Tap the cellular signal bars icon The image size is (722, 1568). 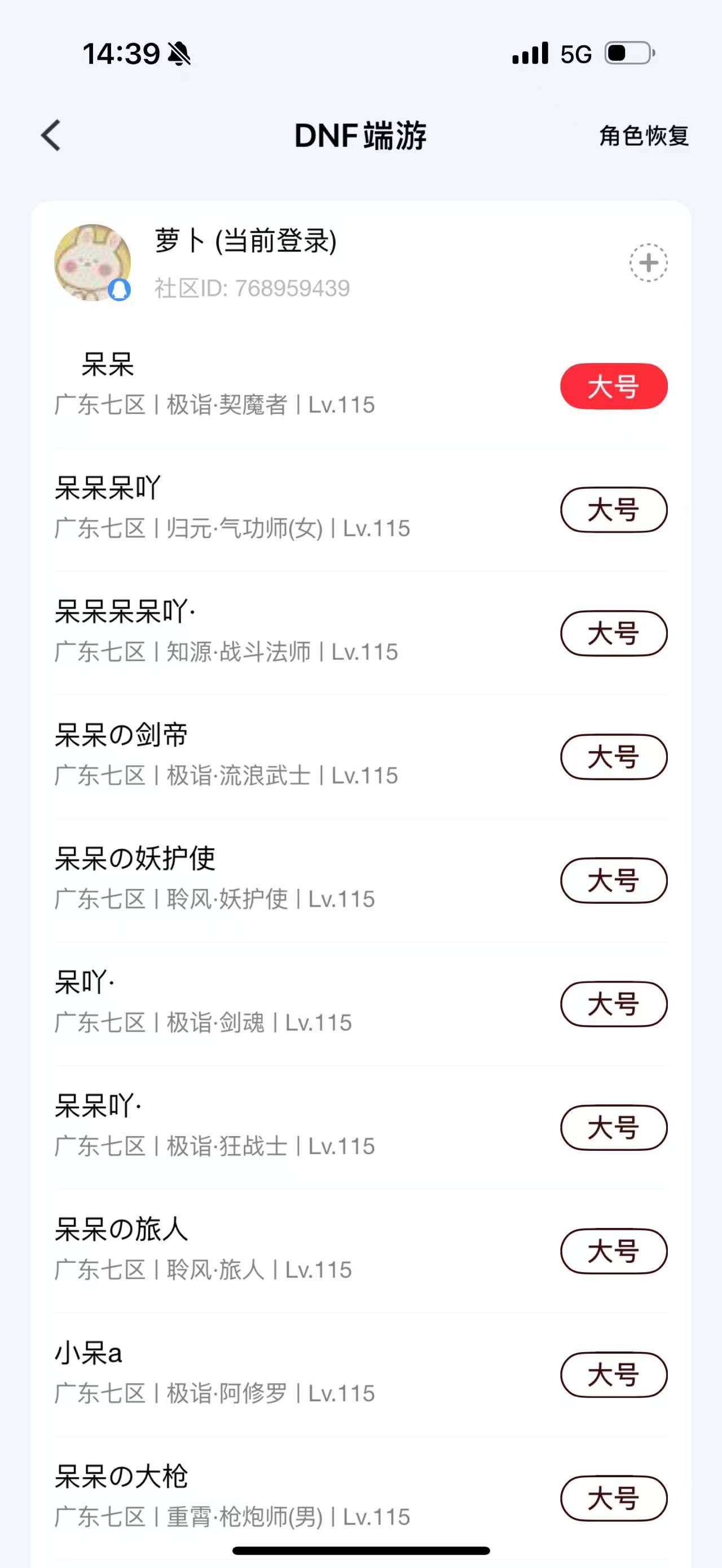tap(529, 54)
